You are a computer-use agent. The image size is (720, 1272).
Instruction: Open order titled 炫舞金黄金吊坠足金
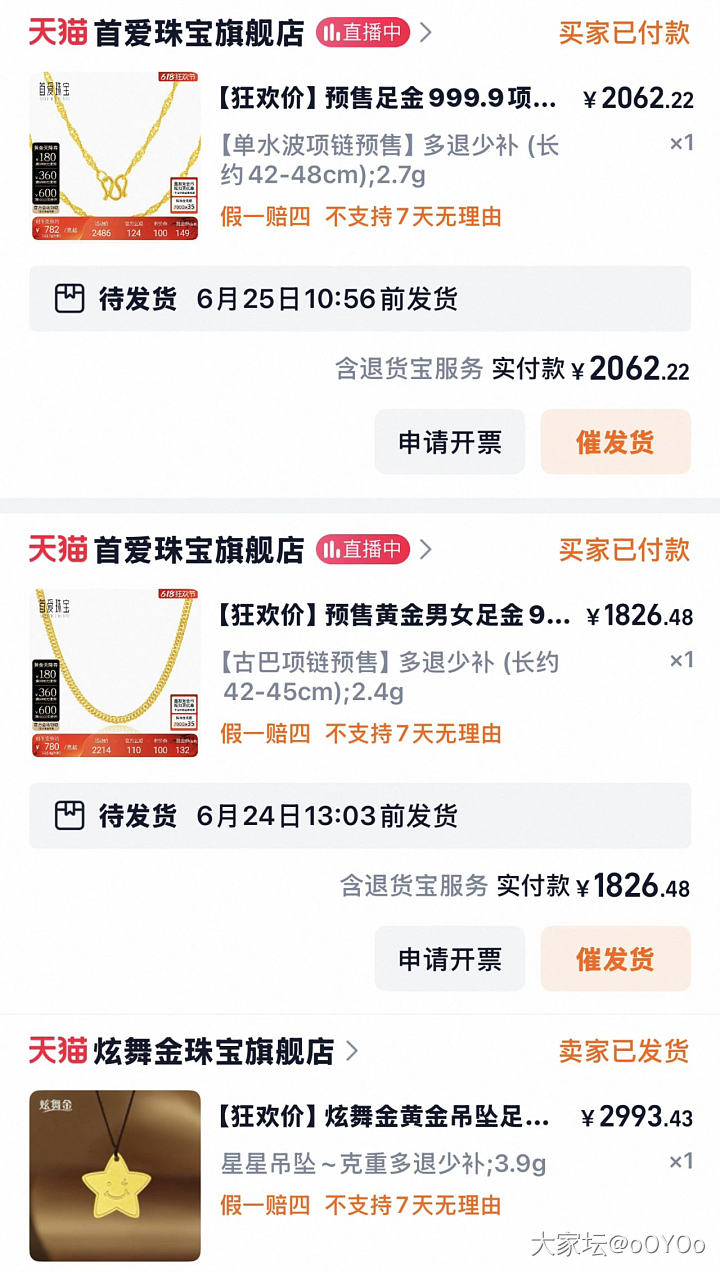pyautogui.click(x=386, y=1117)
